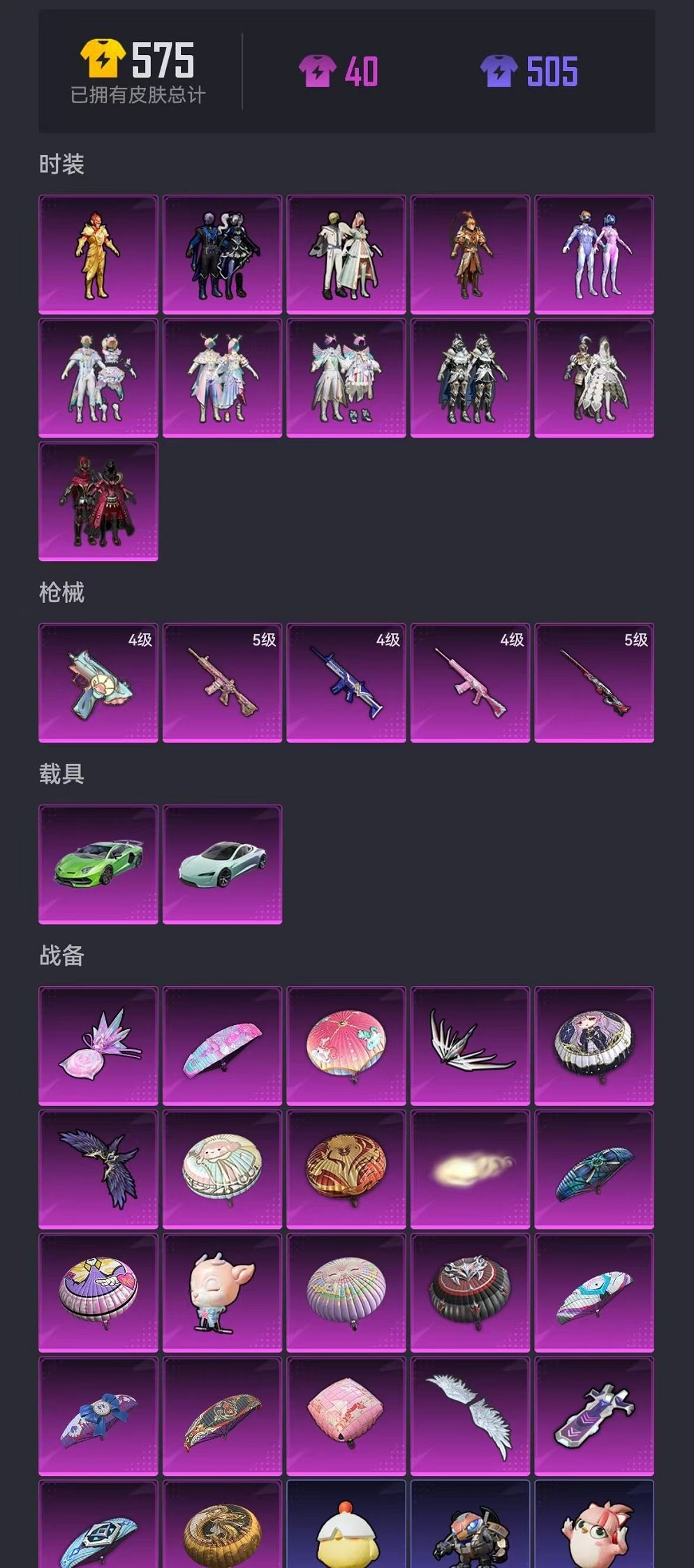Viewport: 694px width, 1568px height.
Task: Open the level 4 pink rifle skin
Action: click(470, 682)
